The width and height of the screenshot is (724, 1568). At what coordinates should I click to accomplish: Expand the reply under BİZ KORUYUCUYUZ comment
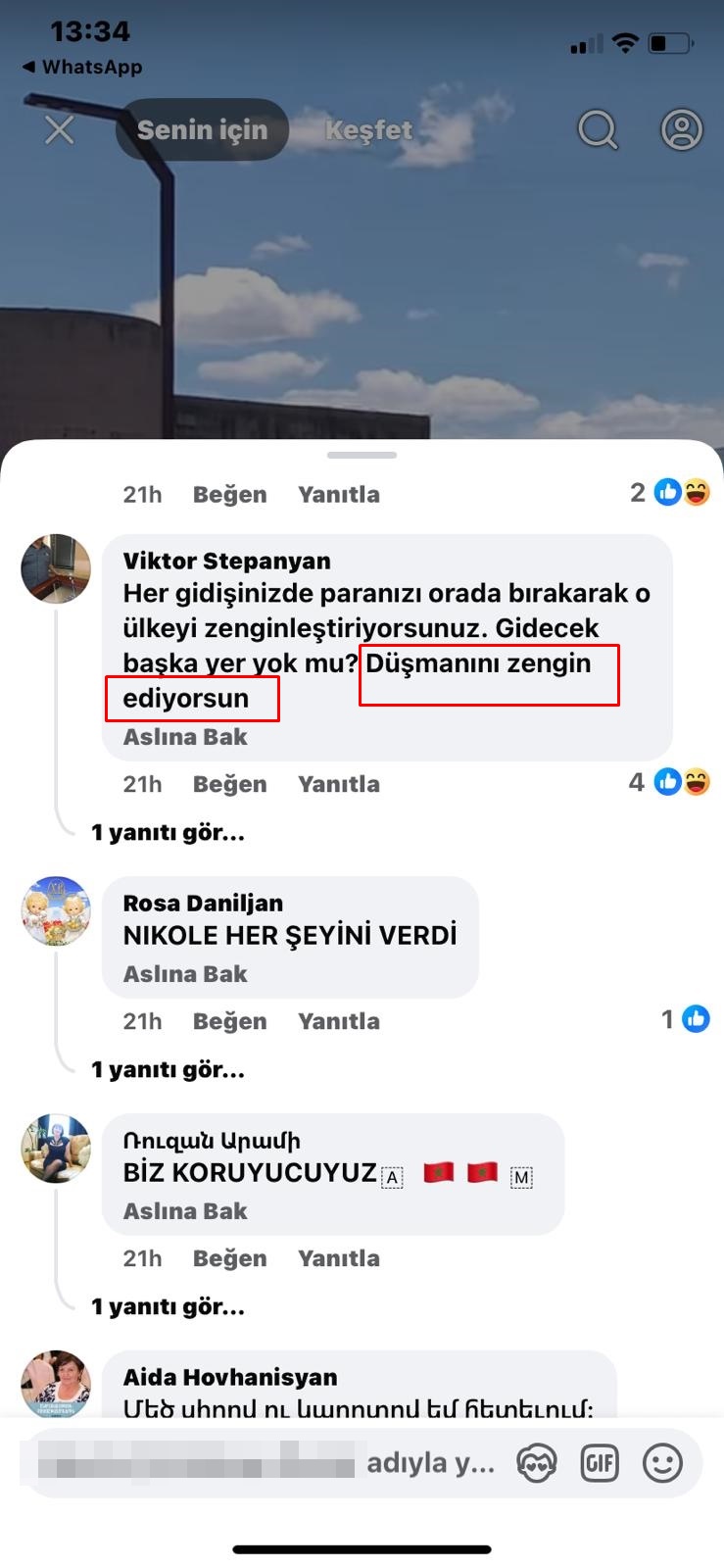(x=168, y=1307)
